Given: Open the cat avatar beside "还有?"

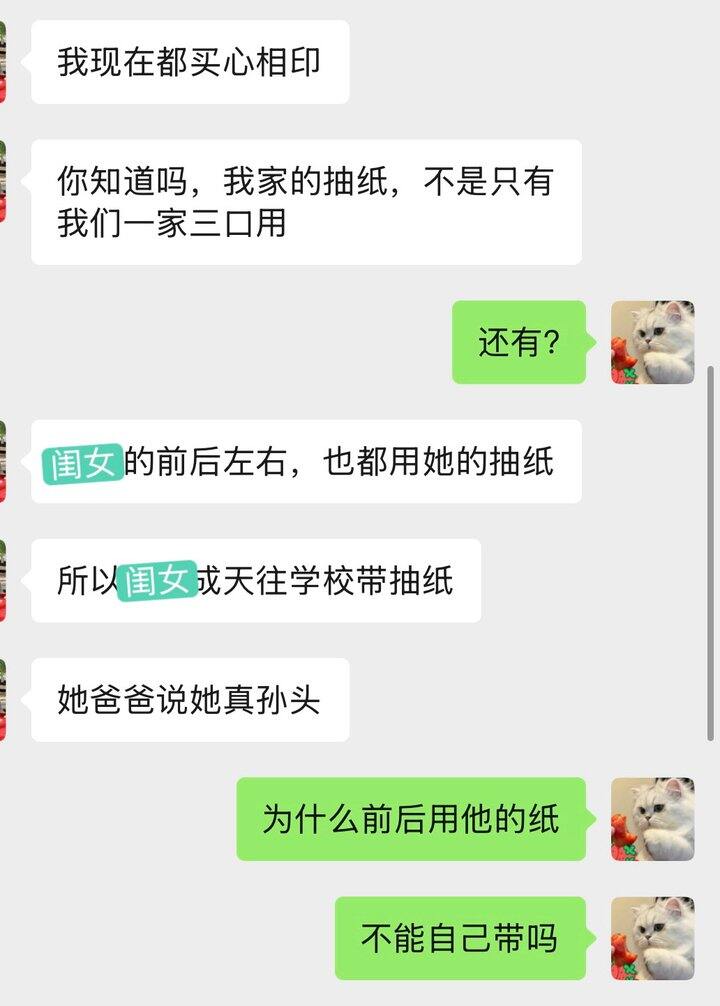Looking at the screenshot, I should tap(653, 342).
